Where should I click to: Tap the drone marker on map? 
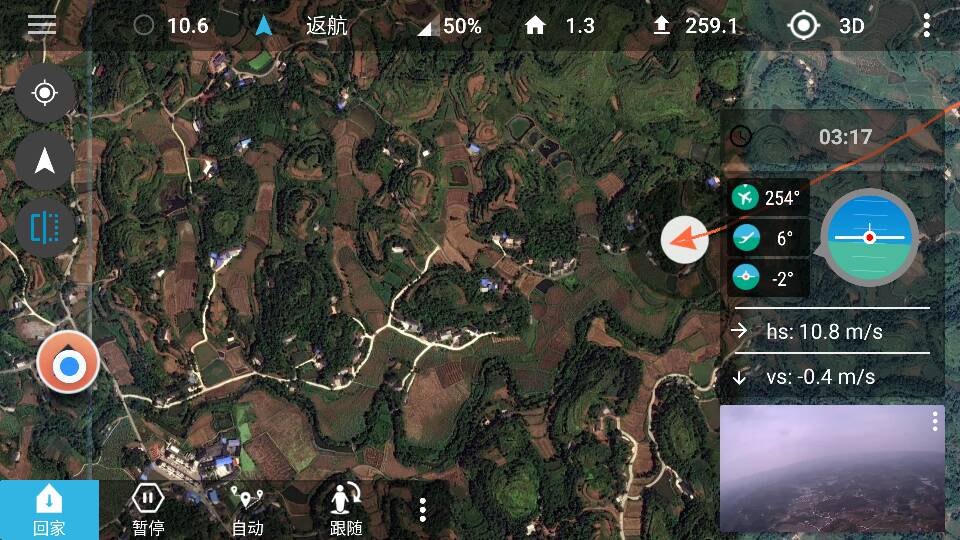tap(685, 240)
